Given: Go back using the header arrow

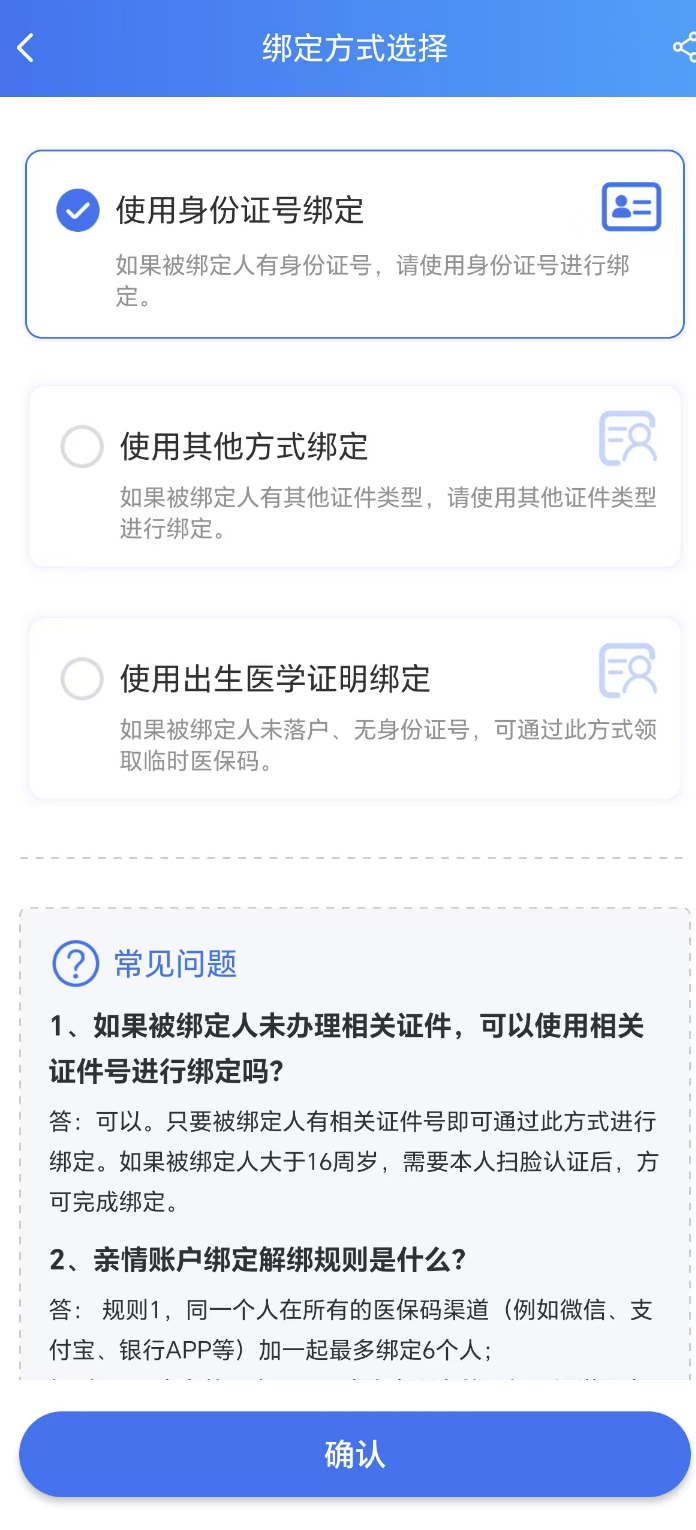Looking at the screenshot, I should 26,48.
